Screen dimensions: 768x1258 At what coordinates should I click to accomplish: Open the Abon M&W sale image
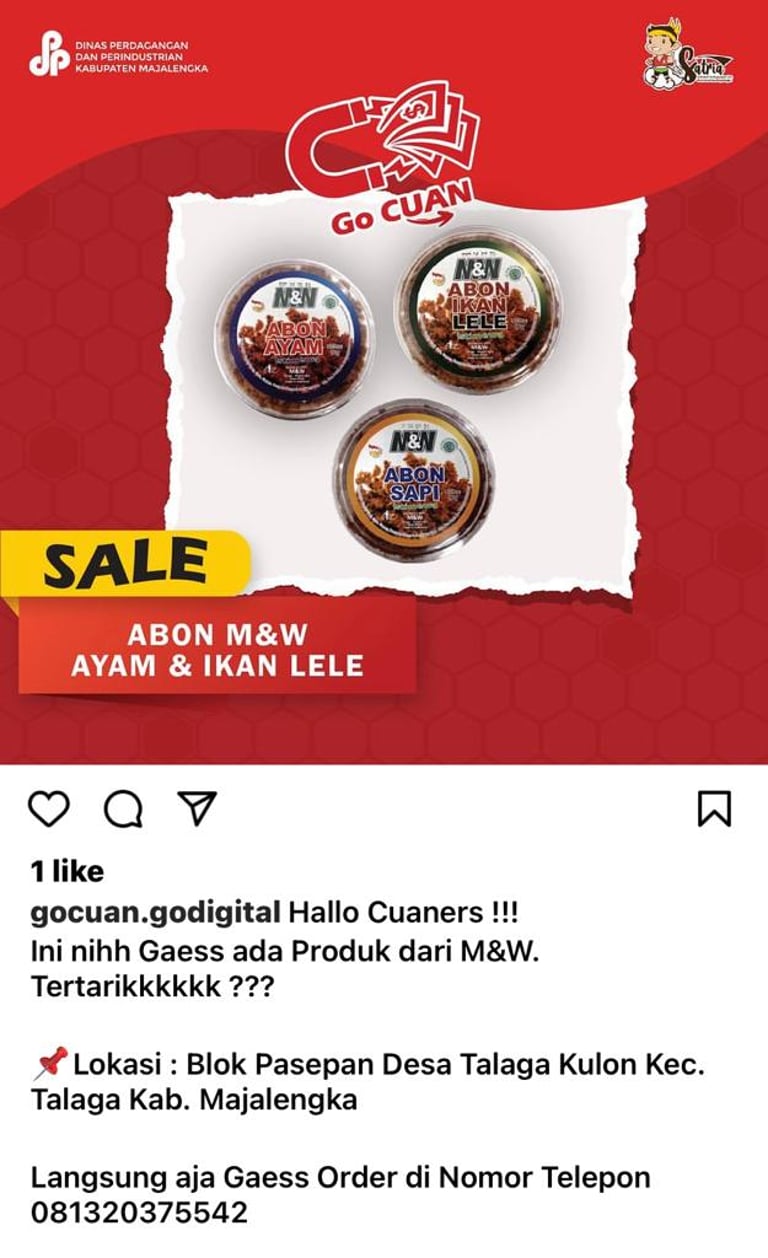point(384,400)
